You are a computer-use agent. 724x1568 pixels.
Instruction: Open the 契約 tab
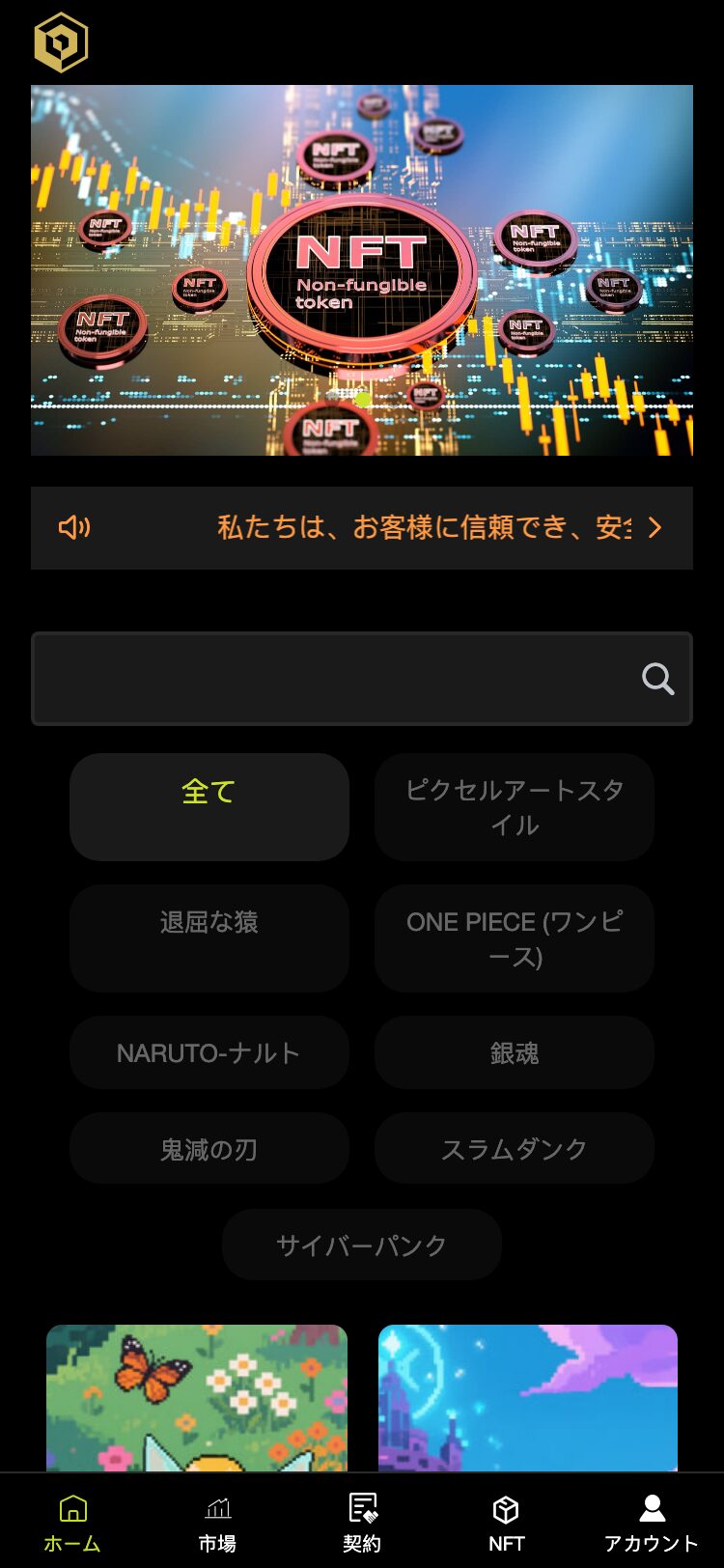(x=362, y=1523)
